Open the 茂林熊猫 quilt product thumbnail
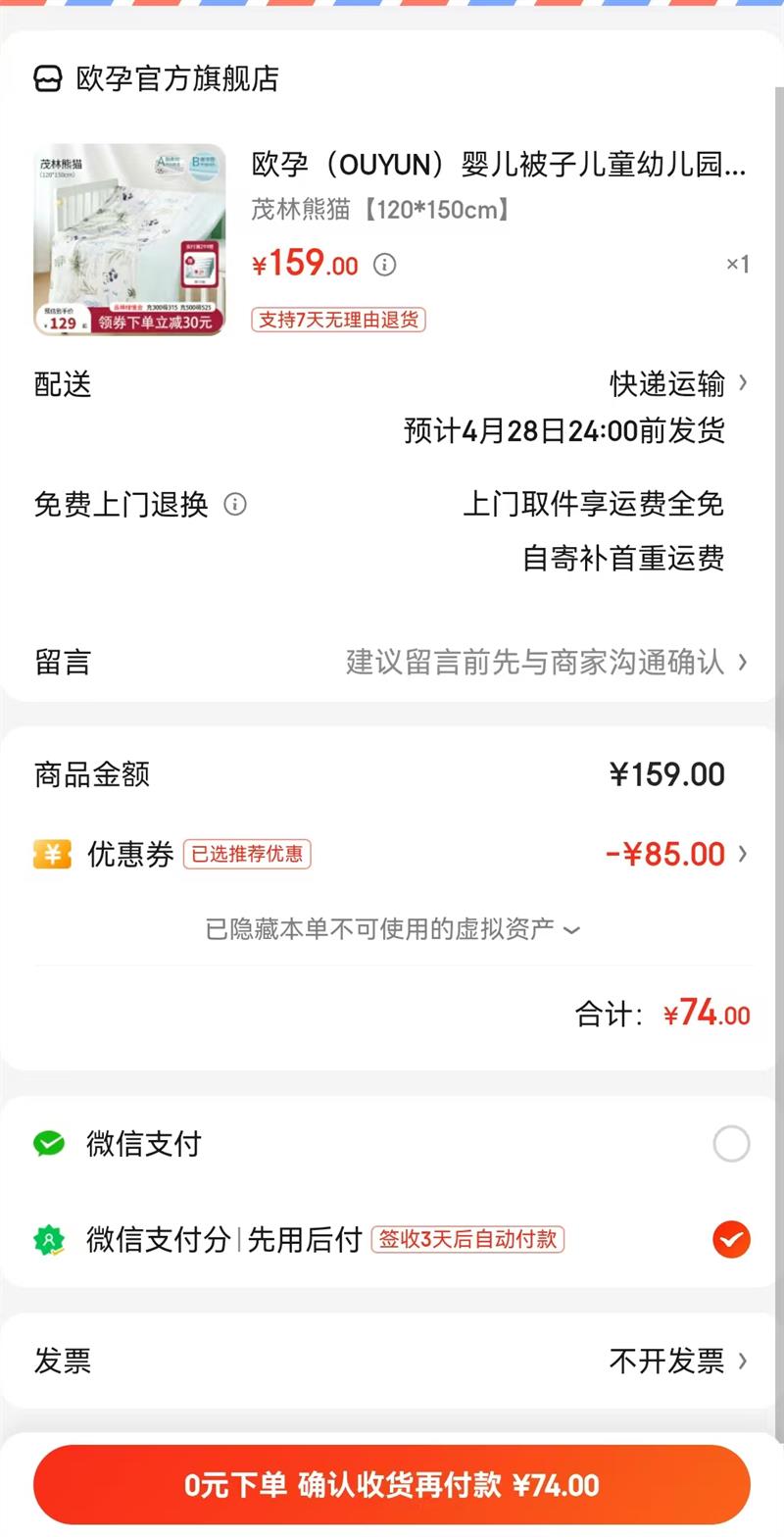This screenshot has width=784, height=1537. coord(129,240)
